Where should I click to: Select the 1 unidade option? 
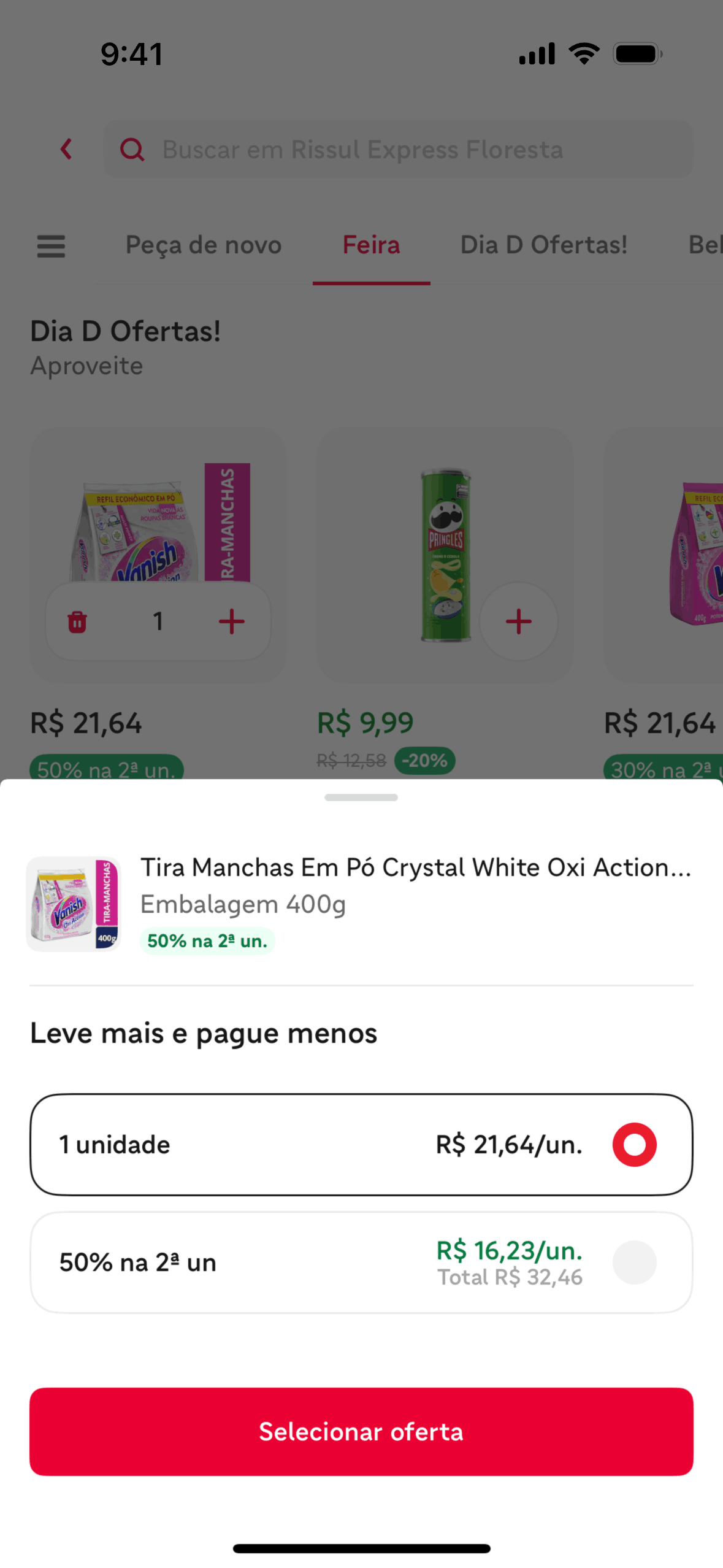point(361,1144)
